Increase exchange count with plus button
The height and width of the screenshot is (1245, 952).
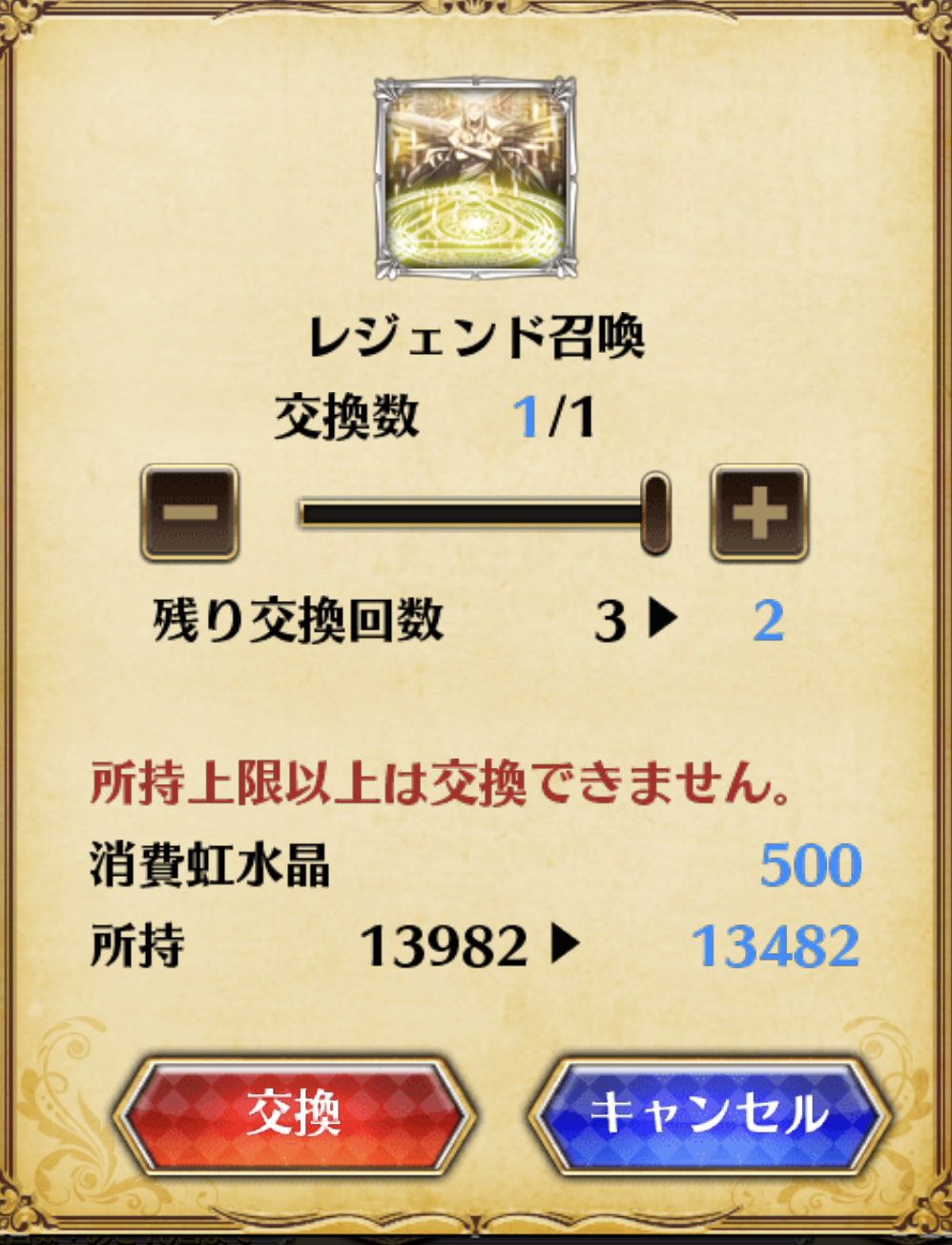759,513
